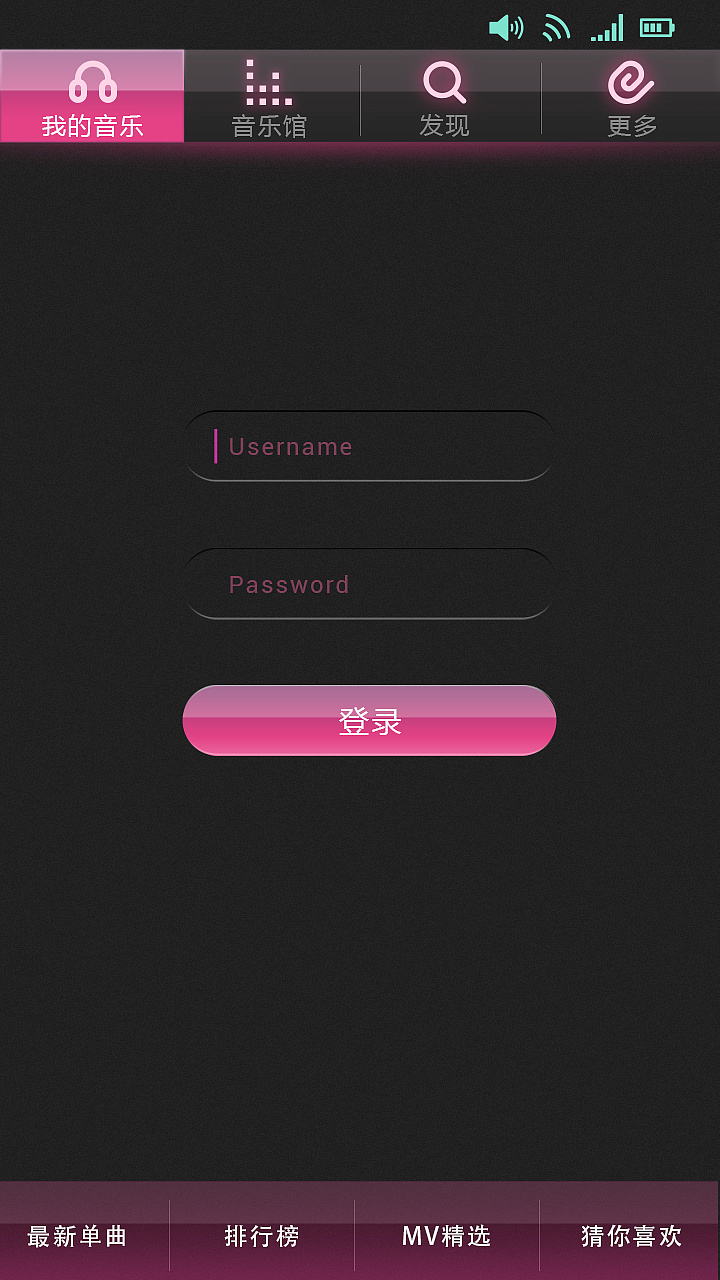Switch to the 我的音乐 tab

tap(91, 127)
